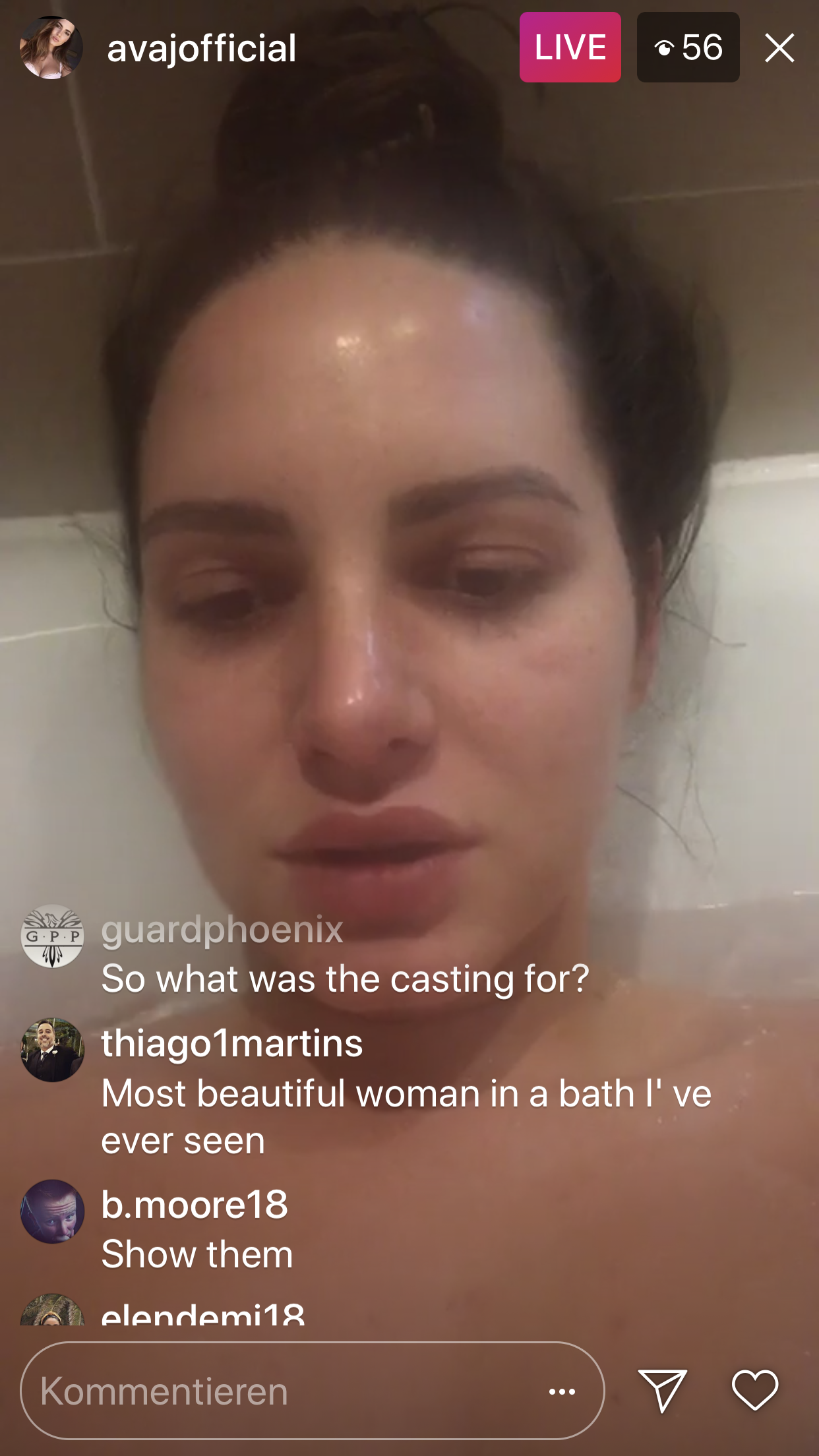Image resolution: width=819 pixels, height=1456 pixels.
Task: Open the three-dot options in comment field
Action: pyautogui.click(x=562, y=1391)
